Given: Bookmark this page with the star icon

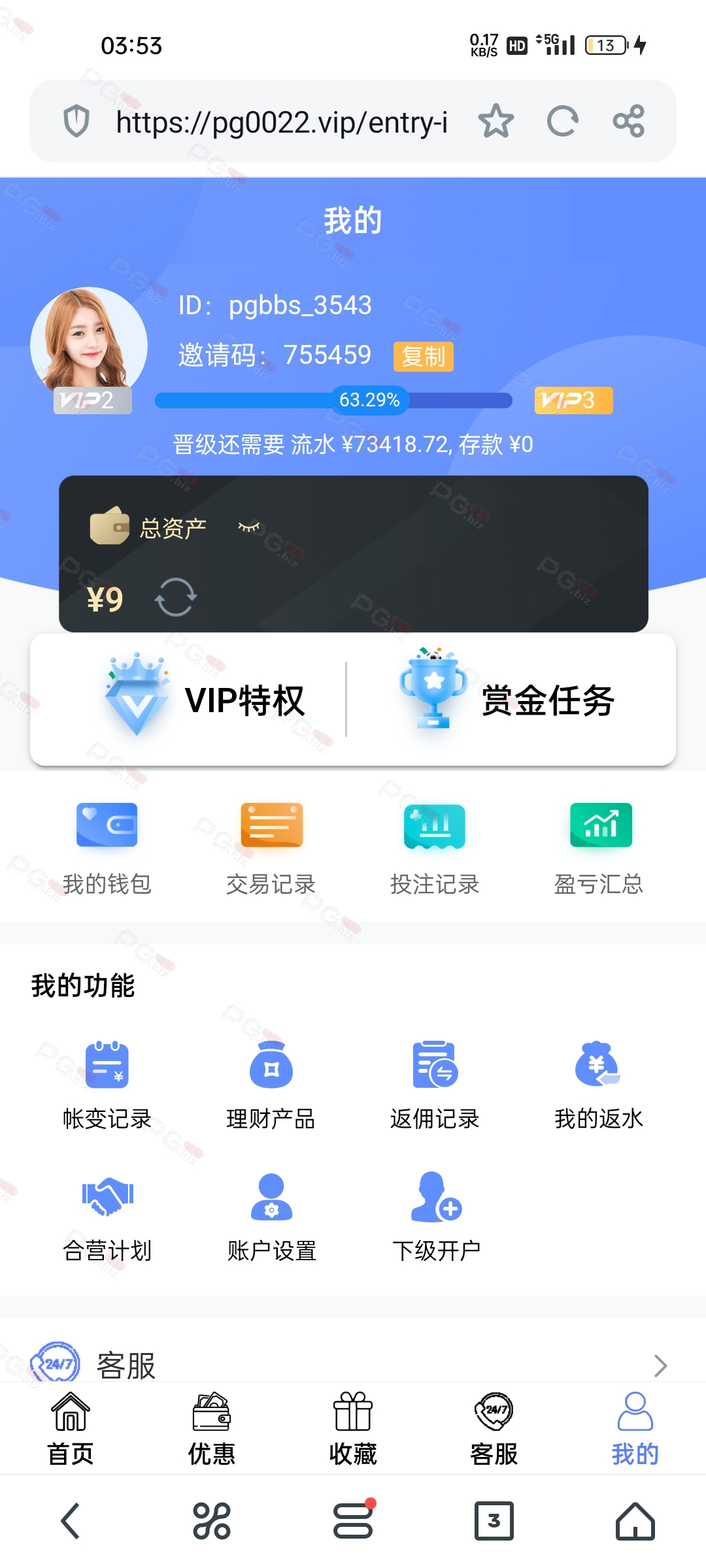Looking at the screenshot, I should 496,122.
